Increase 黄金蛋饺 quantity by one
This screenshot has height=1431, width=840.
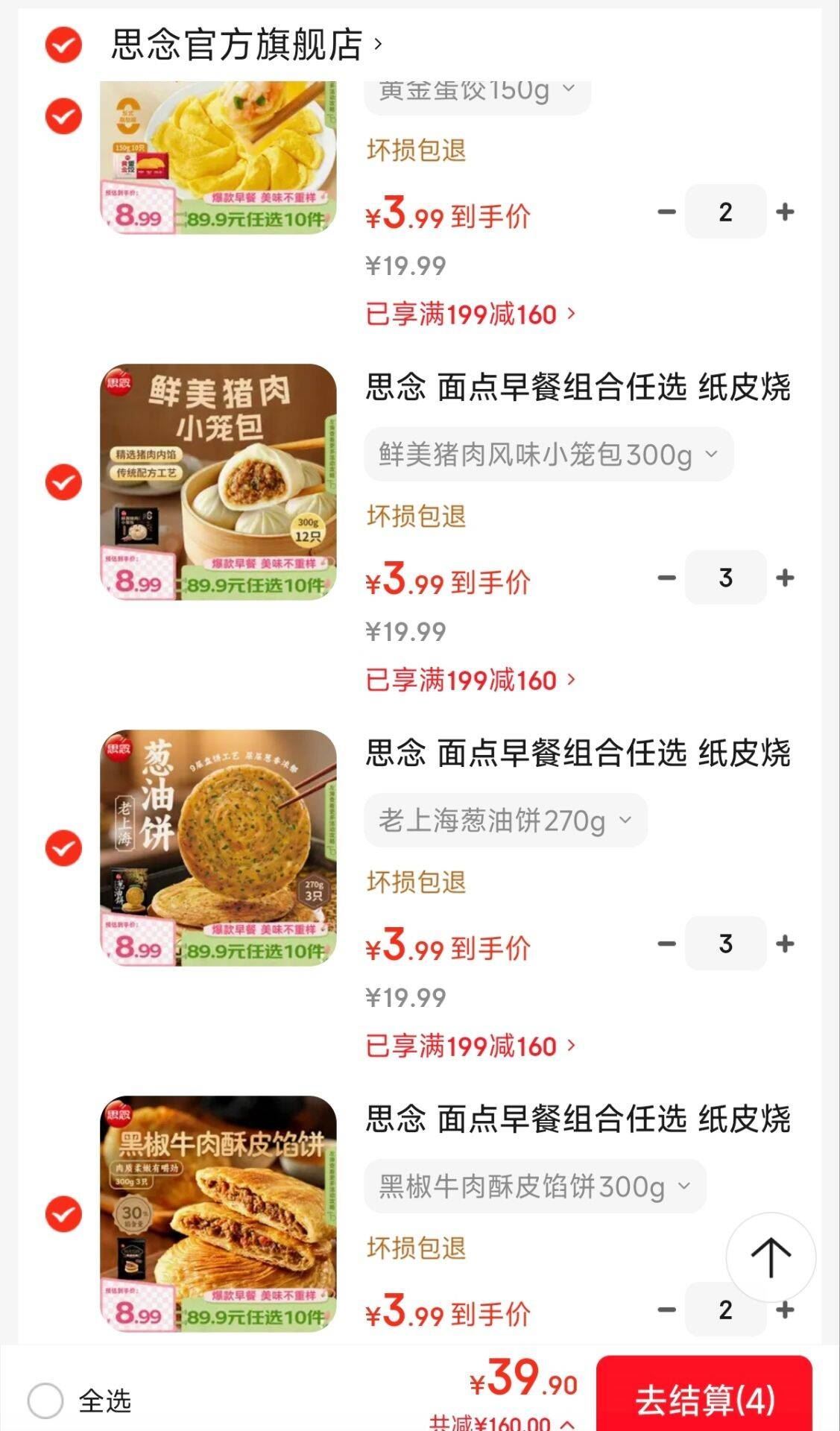tap(785, 212)
